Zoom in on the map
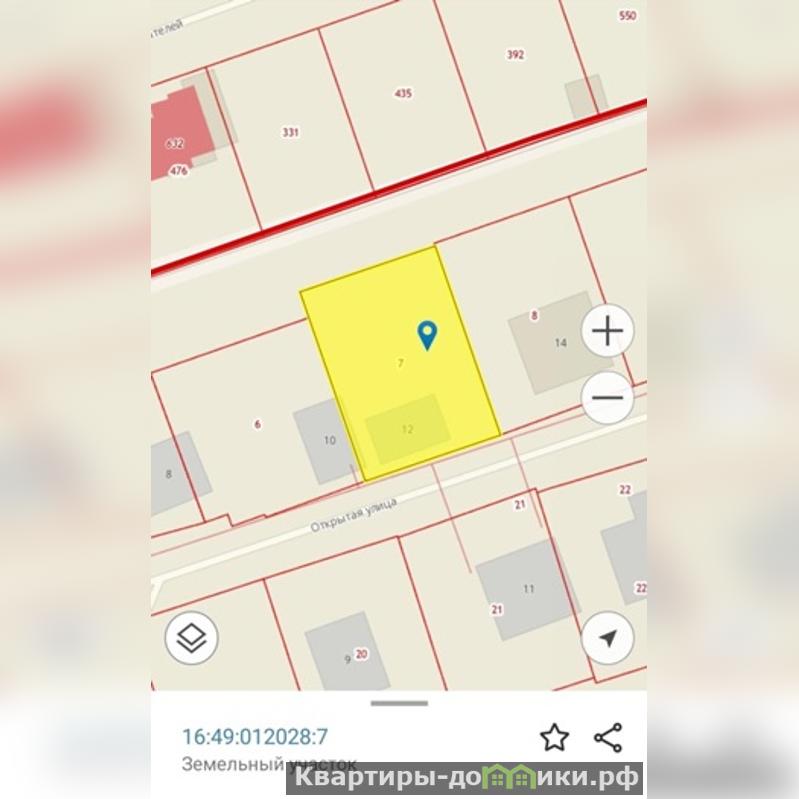 tap(608, 331)
